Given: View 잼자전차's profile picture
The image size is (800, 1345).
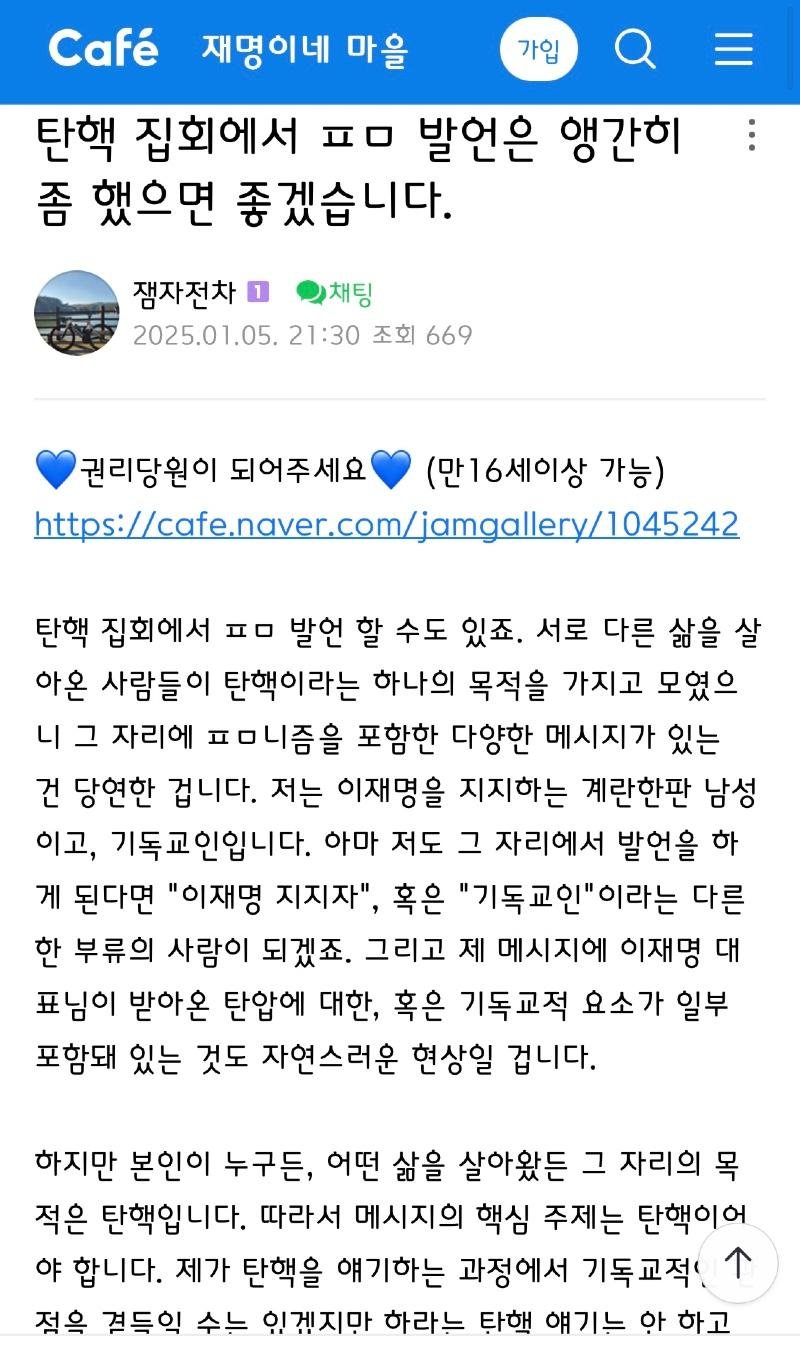Looking at the screenshot, I should click(77, 312).
